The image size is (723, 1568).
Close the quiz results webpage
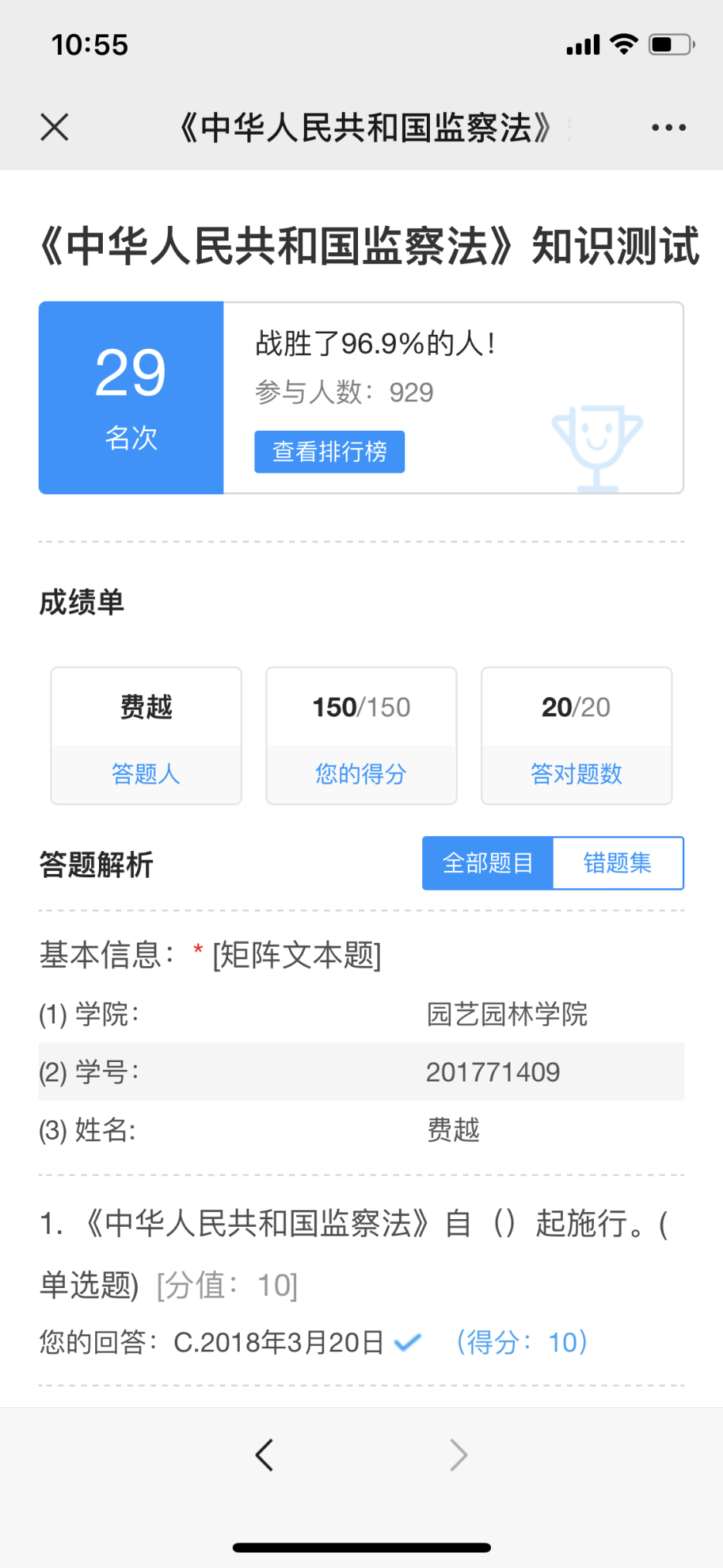(x=54, y=128)
